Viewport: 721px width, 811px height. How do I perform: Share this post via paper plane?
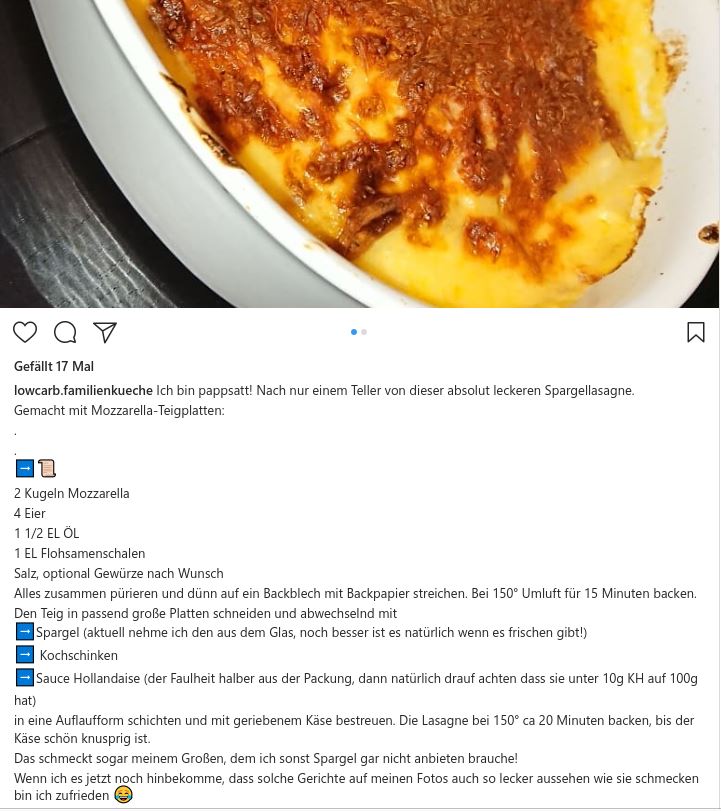click(105, 332)
